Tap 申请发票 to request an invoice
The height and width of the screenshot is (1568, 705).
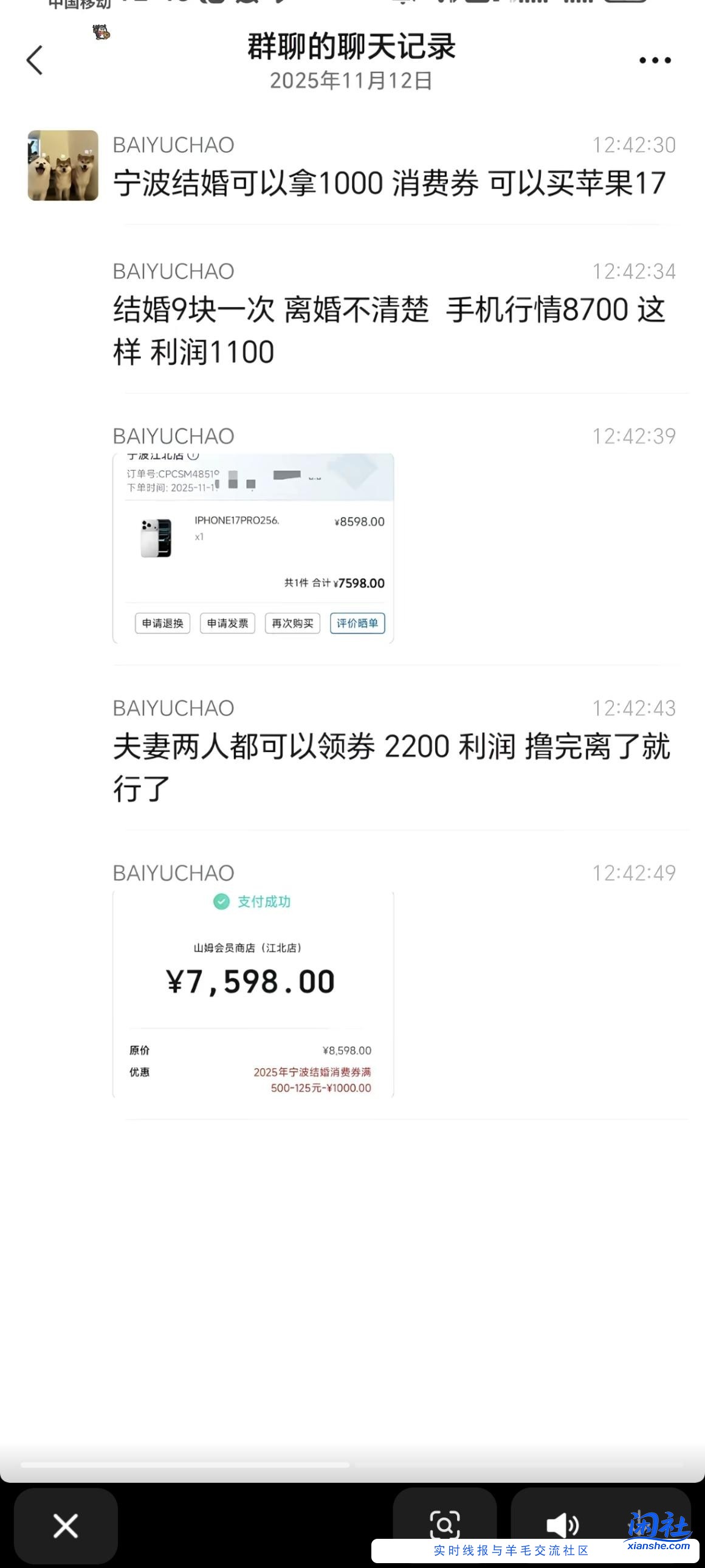[x=227, y=623]
